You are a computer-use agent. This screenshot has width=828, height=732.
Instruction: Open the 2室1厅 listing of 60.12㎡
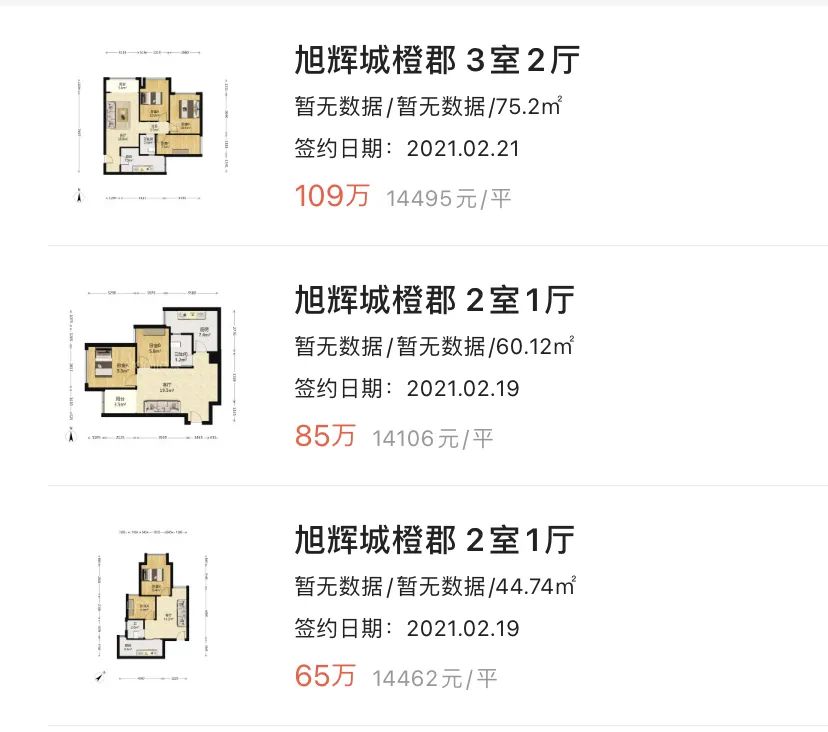(x=434, y=300)
